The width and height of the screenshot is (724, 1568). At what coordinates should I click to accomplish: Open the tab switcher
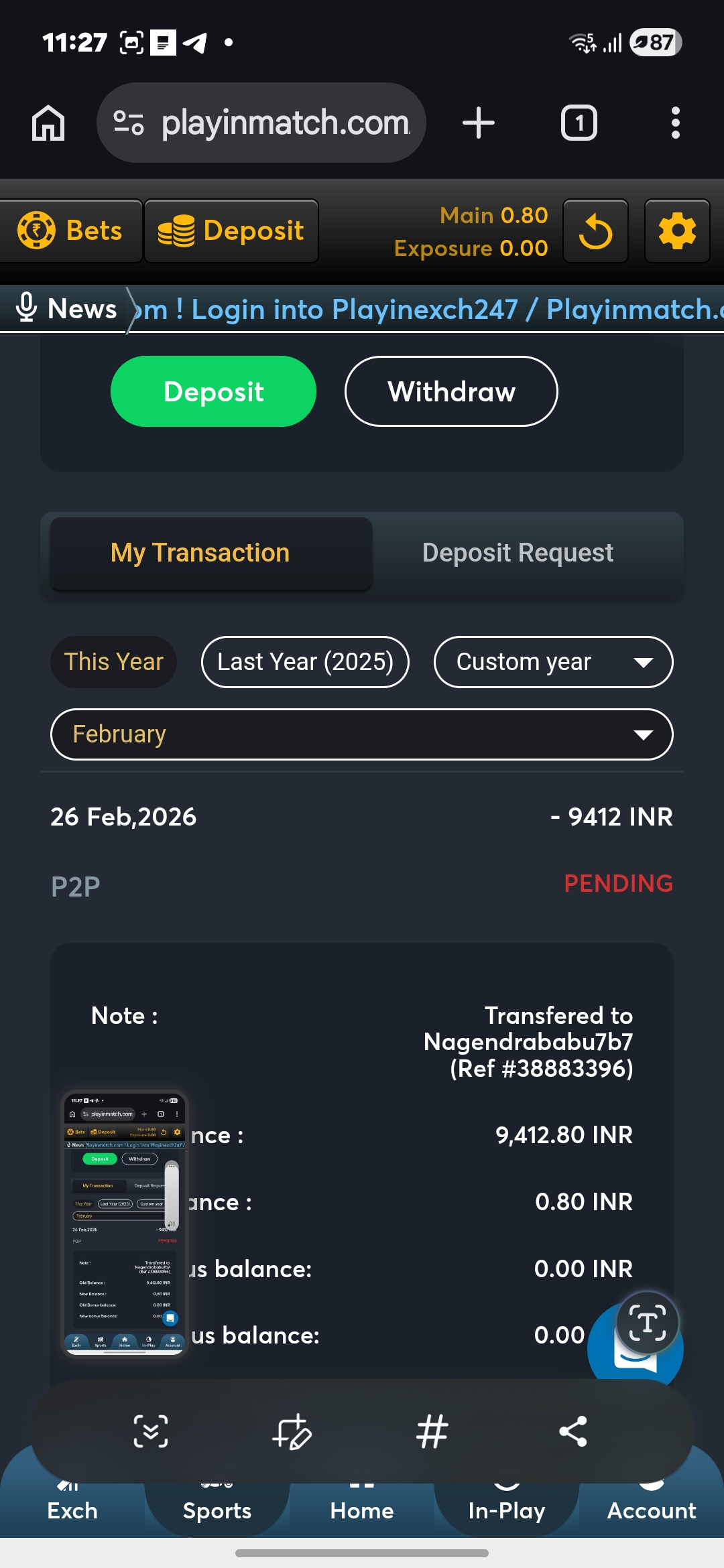579,123
